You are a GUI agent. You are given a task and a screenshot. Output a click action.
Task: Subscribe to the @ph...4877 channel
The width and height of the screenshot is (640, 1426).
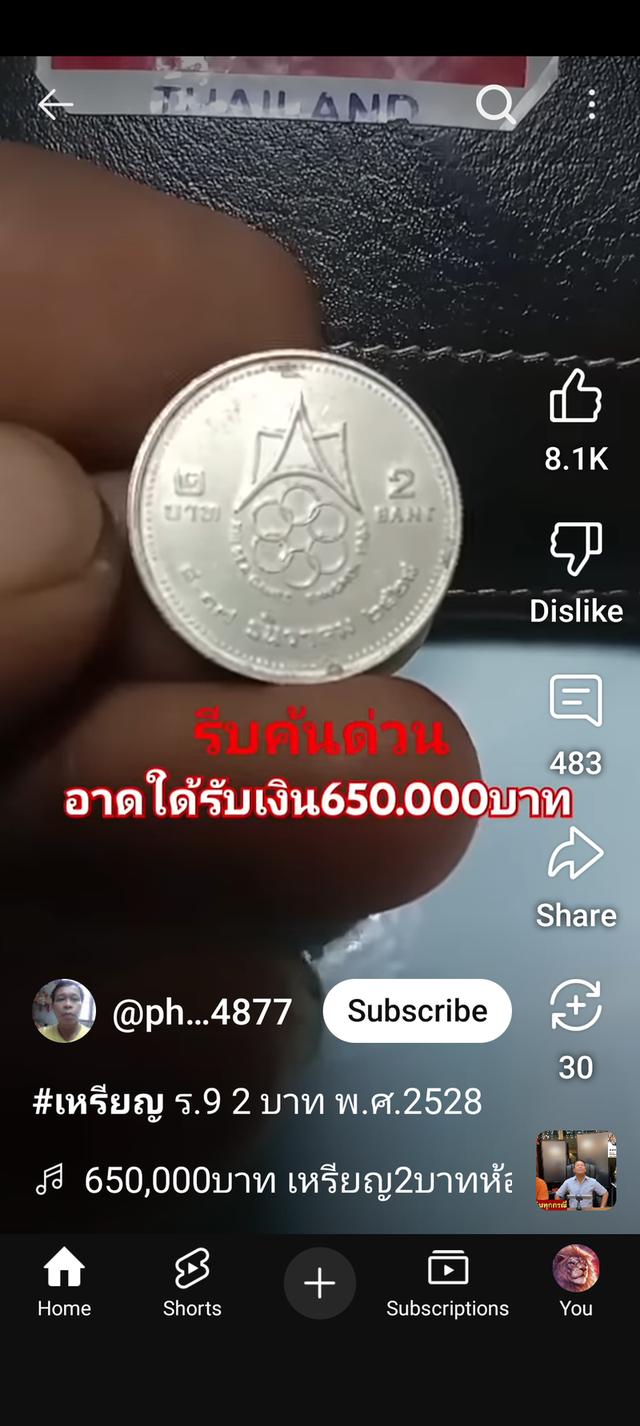417,1011
